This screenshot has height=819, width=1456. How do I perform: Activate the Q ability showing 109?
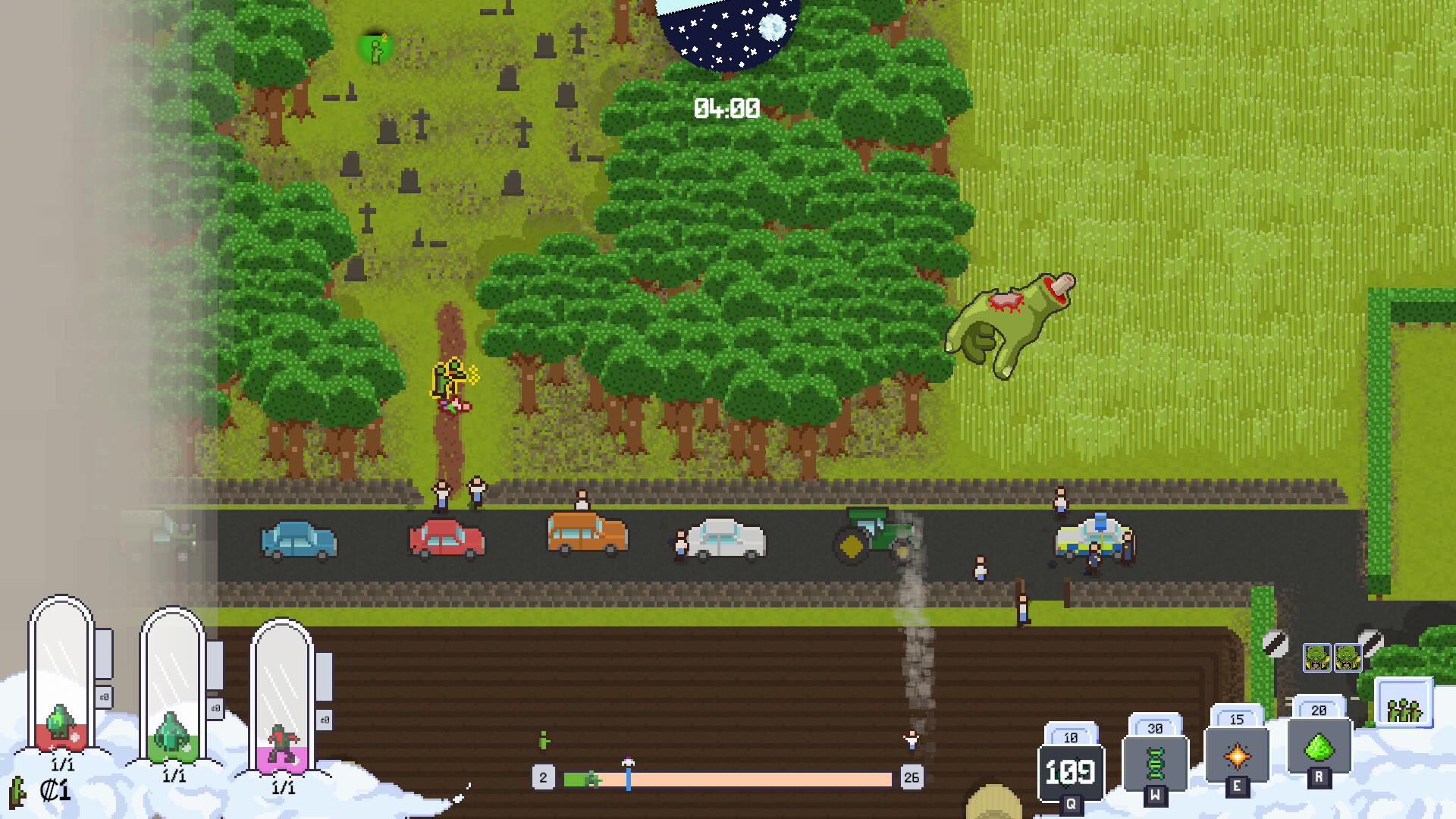point(1070,772)
